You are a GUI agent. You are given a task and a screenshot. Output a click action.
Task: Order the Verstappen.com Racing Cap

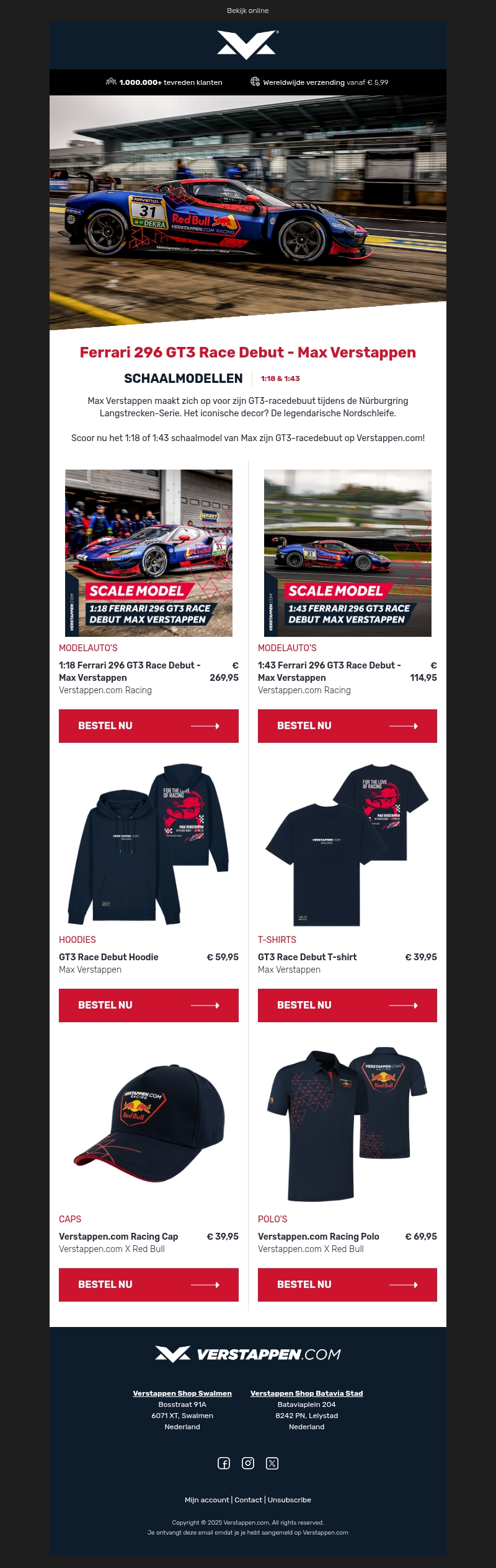(148, 1284)
